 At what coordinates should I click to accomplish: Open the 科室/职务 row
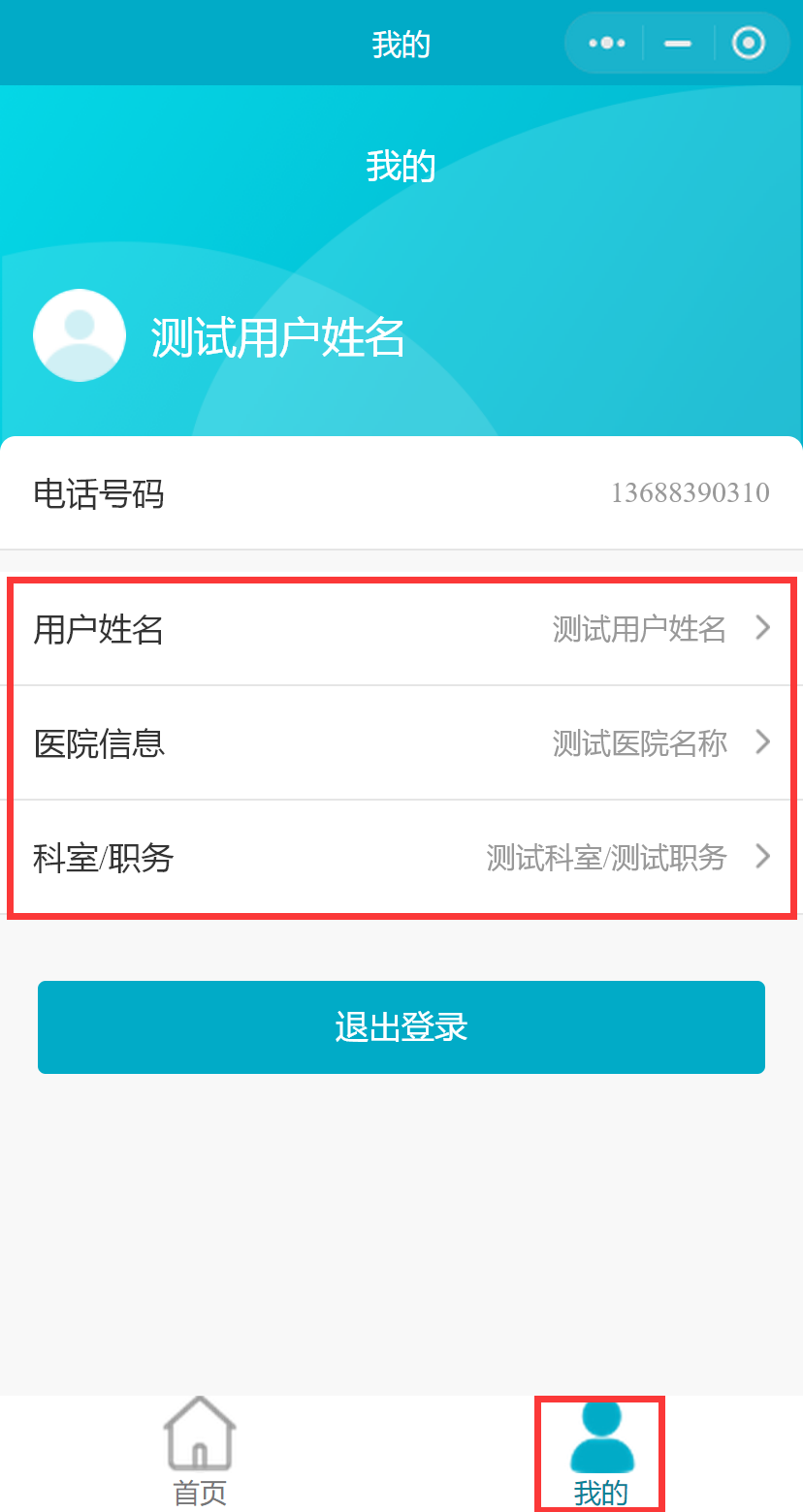(x=401, y=858)
